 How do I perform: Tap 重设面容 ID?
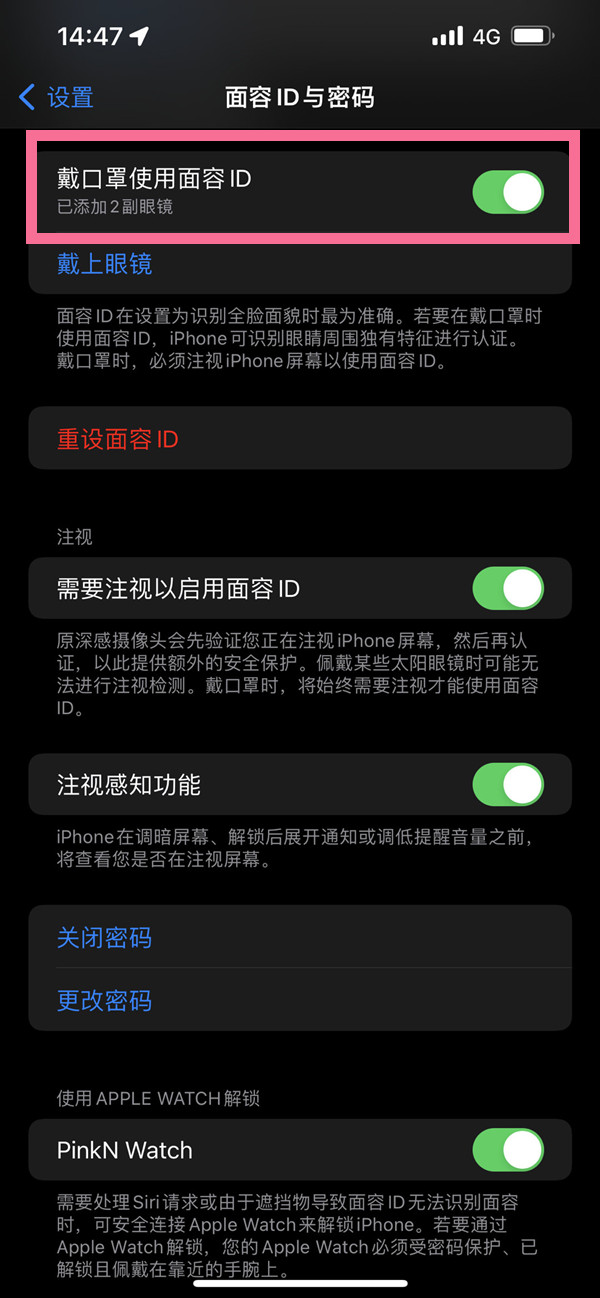tap(117, 439)
